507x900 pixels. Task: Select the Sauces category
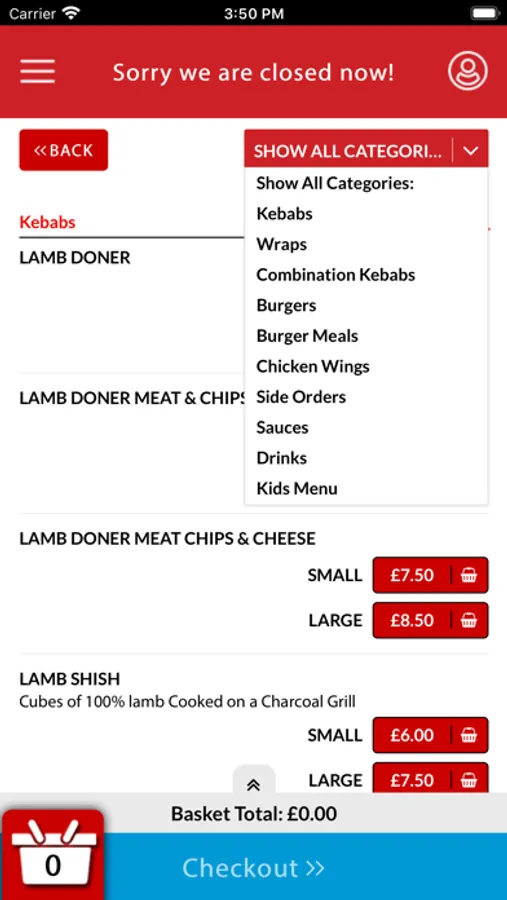282,428
